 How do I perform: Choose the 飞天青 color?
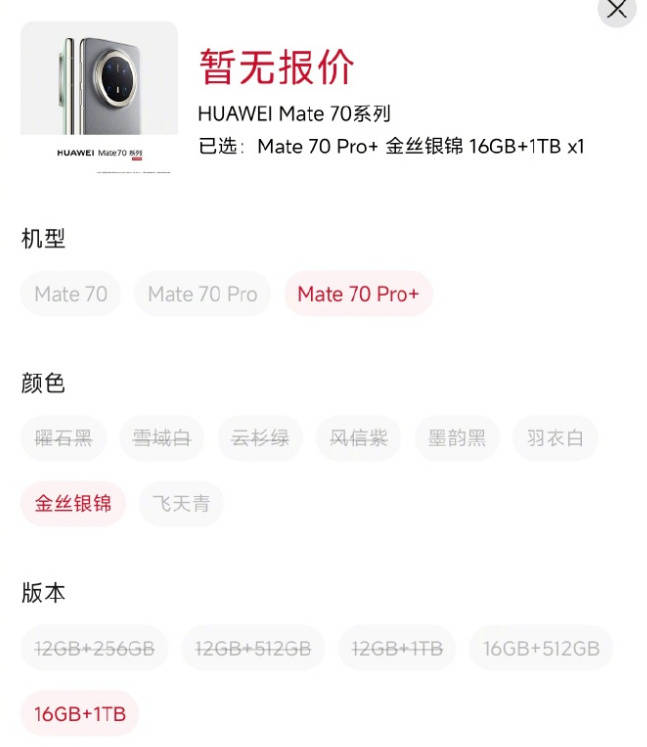(181, 503)
